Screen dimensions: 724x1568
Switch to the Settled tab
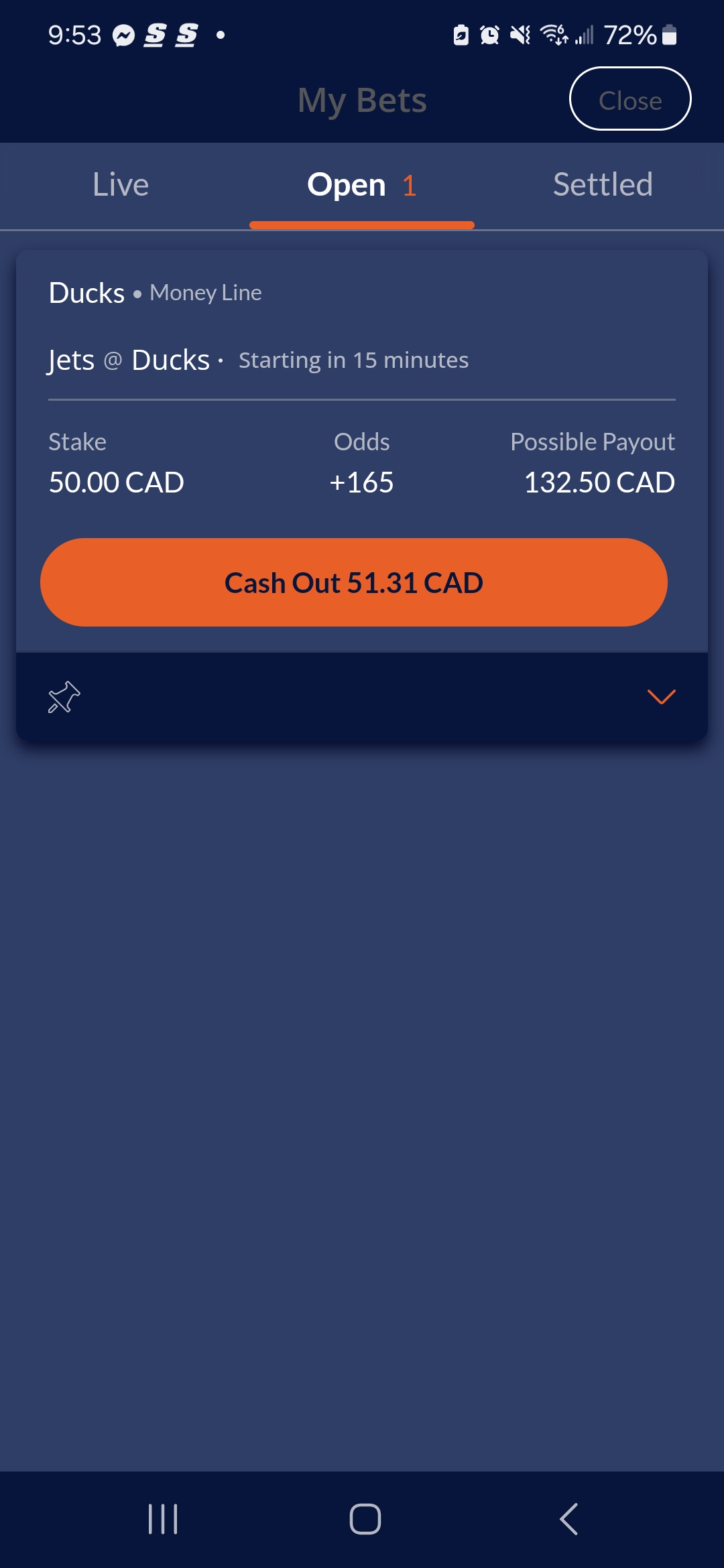[603, 185]
